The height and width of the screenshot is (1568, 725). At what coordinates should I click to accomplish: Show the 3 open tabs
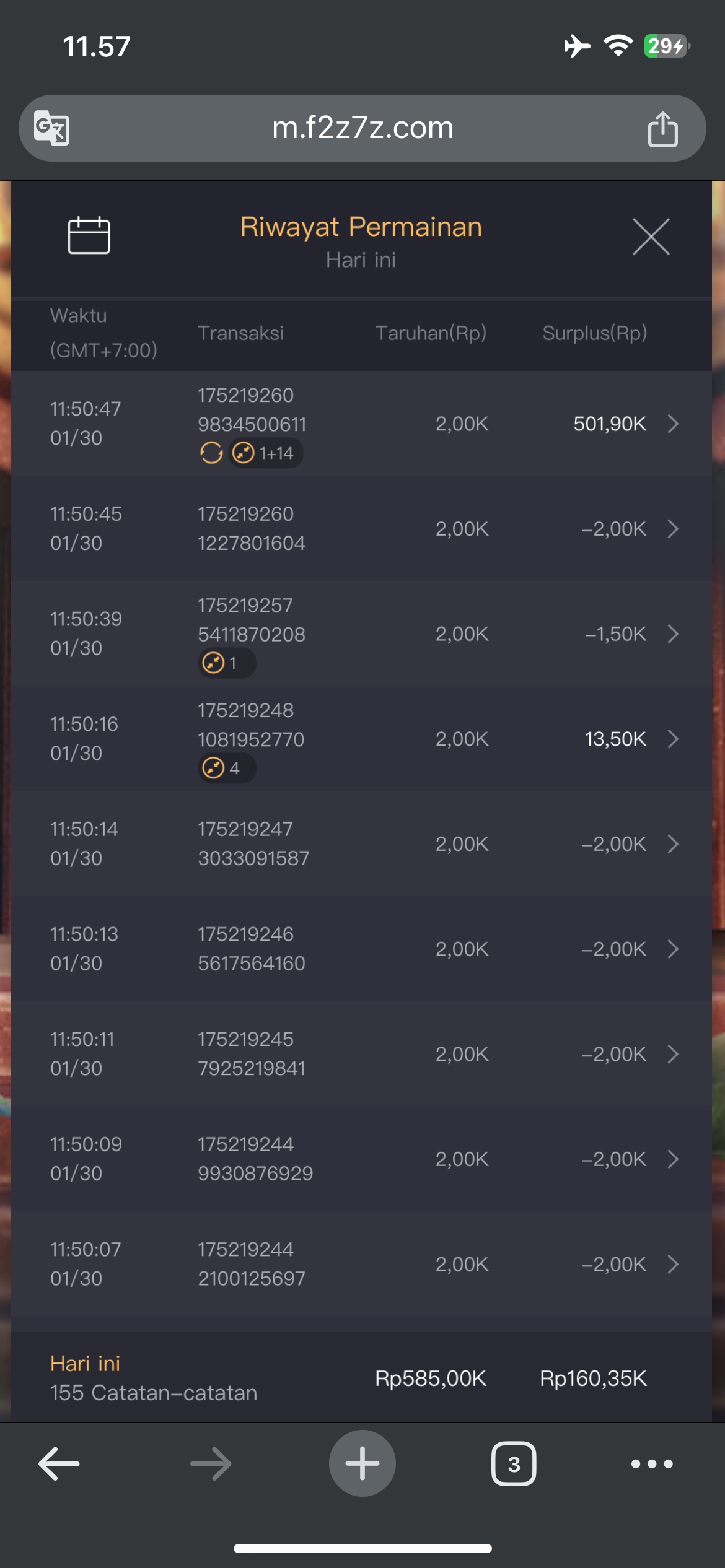point(514,1464)
